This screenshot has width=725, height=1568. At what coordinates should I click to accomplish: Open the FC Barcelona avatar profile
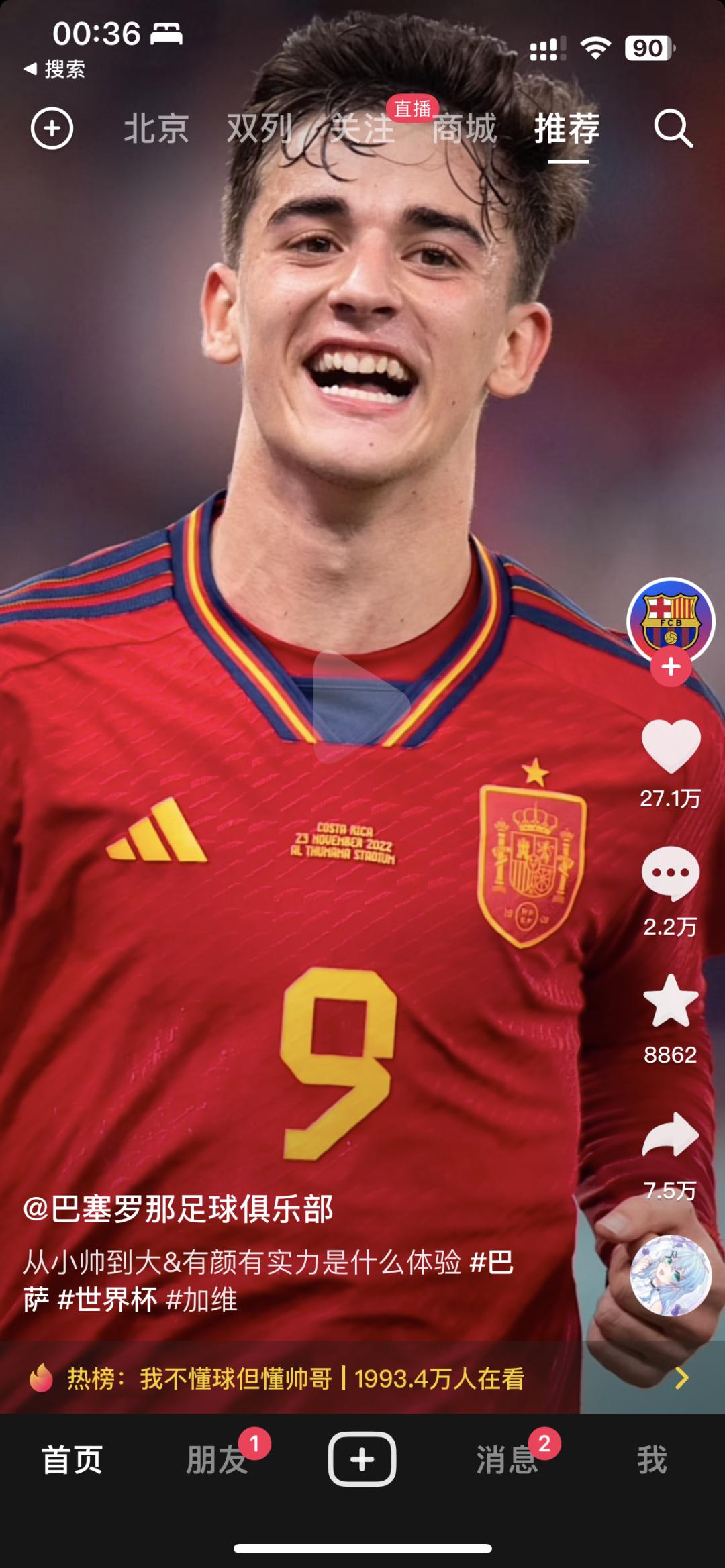[671, 620]
